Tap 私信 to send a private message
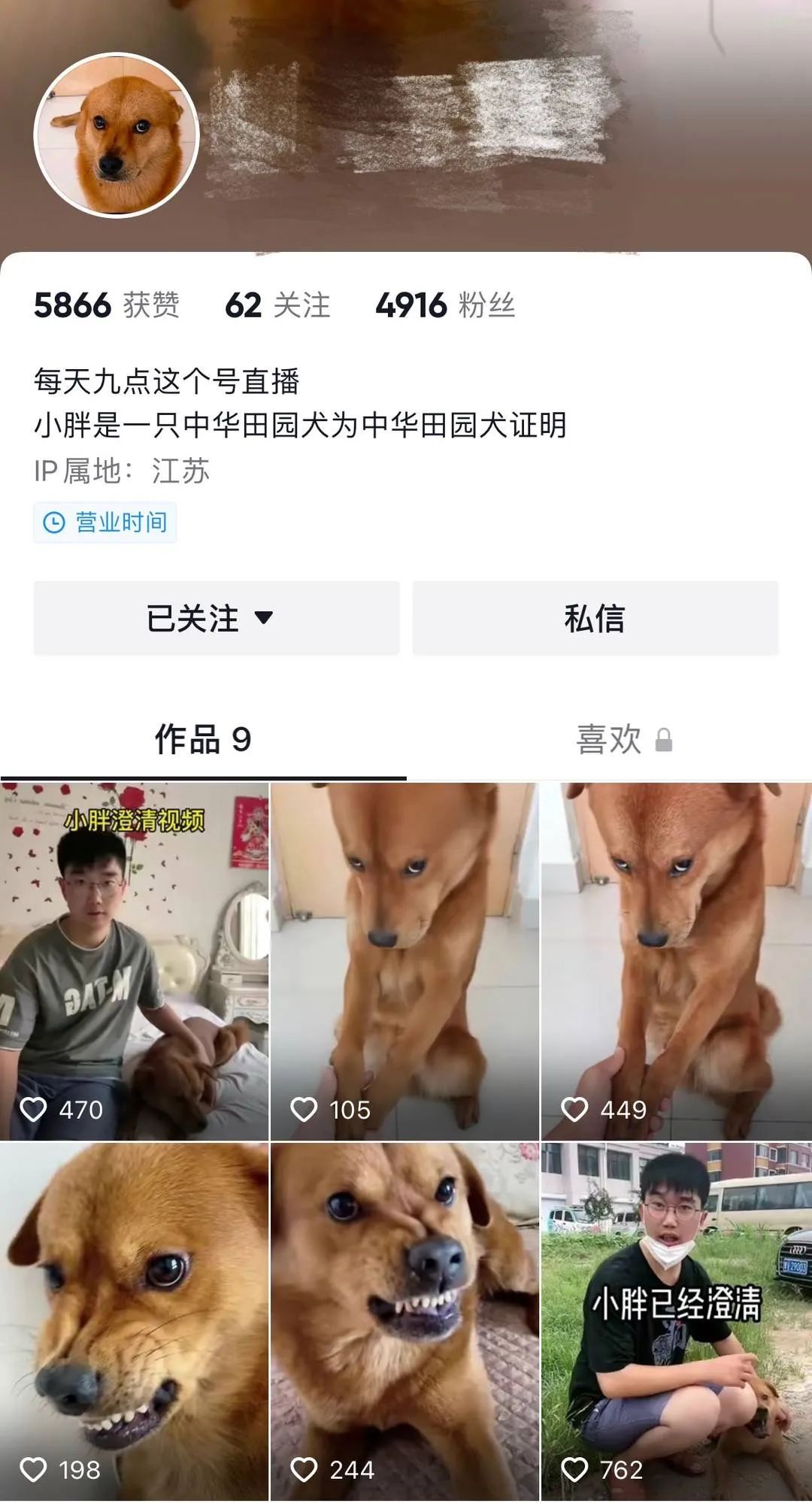This screenshot has height=1503, width=812. click(x=595, y=618)
